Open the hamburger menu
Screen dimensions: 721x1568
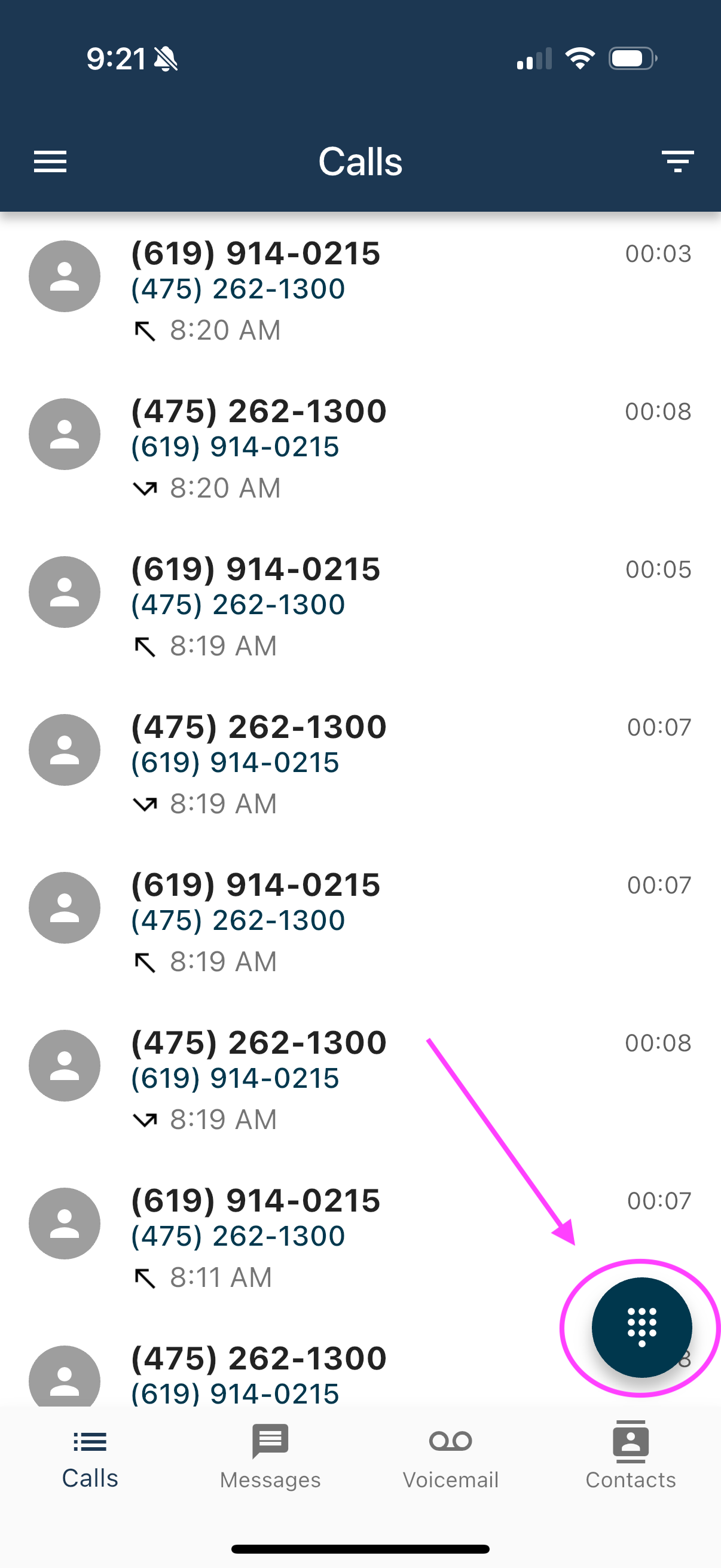(50, 162)
